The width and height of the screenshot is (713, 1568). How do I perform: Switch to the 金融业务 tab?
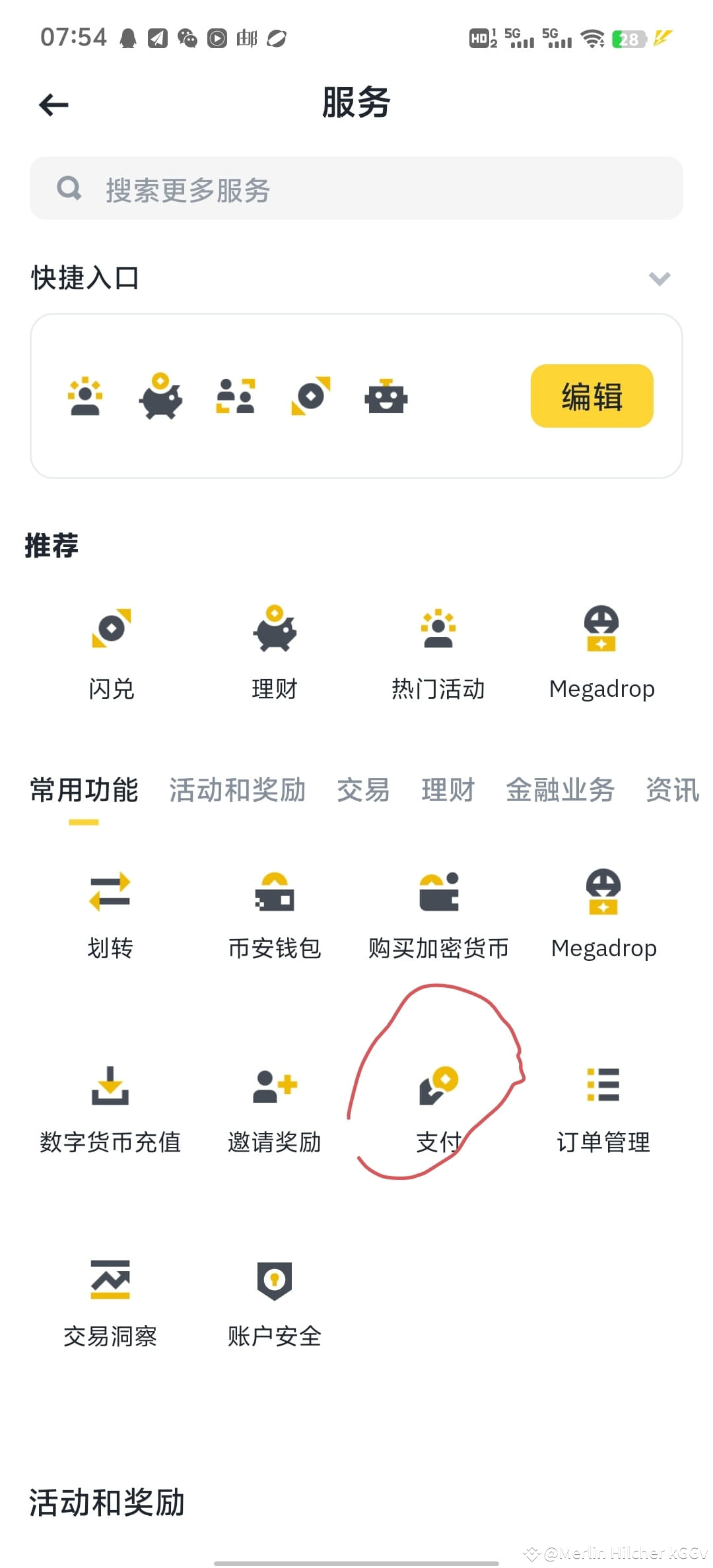click(x=560, y=790)
